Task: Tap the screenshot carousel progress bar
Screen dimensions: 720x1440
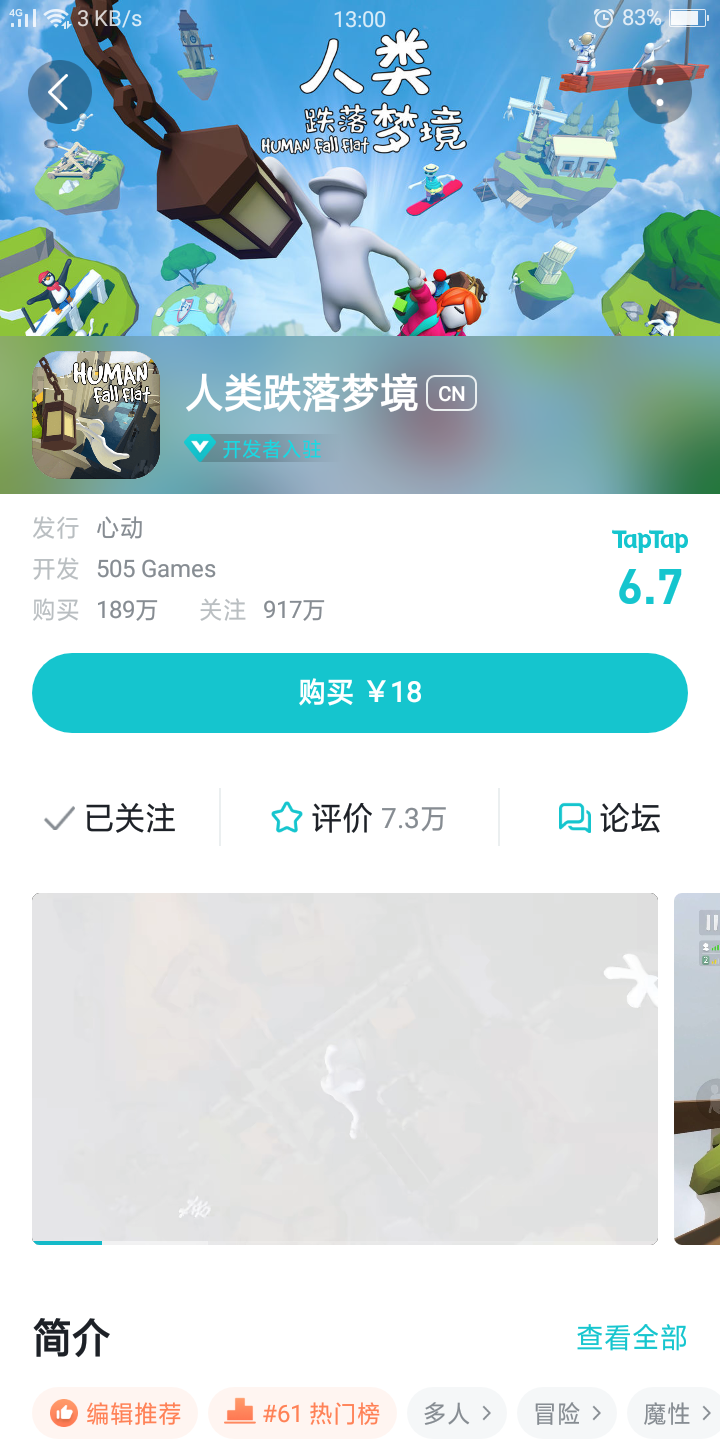Action: click(x=67, y=1244)
